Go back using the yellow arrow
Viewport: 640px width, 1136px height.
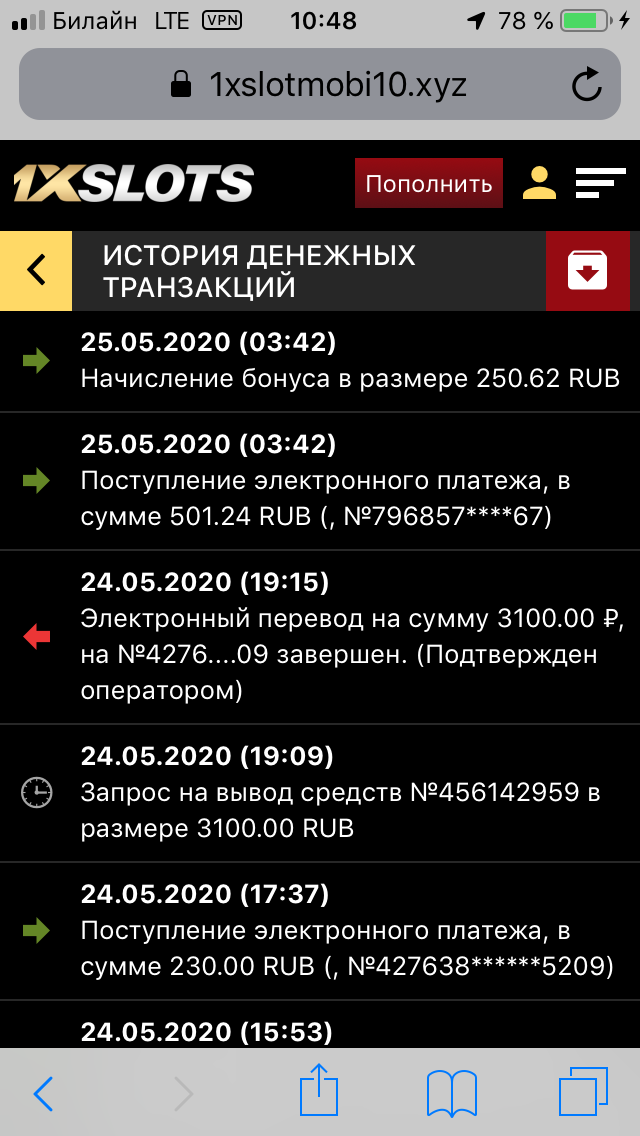pyautogui.click(x=36, y=271)
